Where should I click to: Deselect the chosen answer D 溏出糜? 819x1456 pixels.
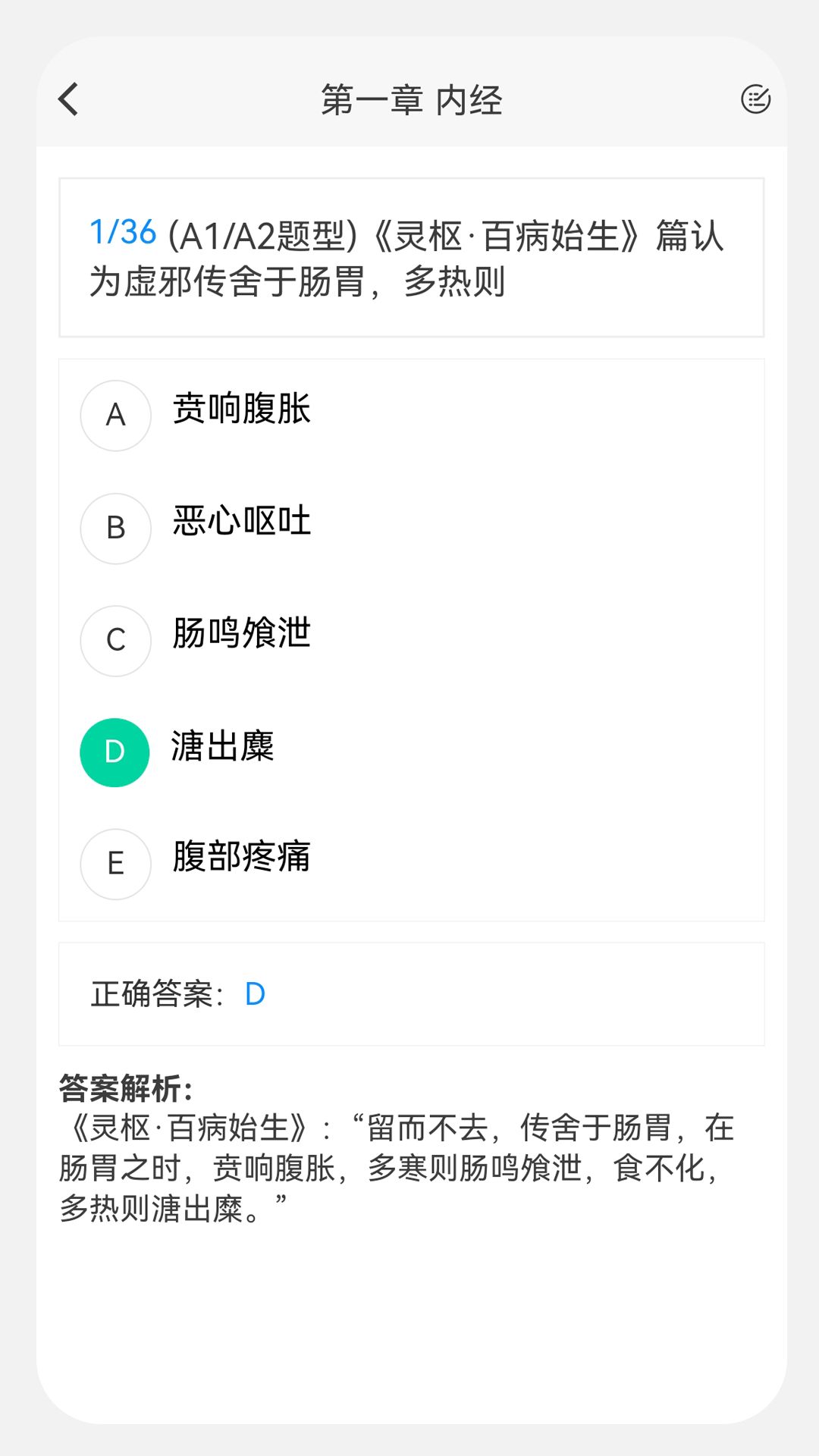point(221,748)
